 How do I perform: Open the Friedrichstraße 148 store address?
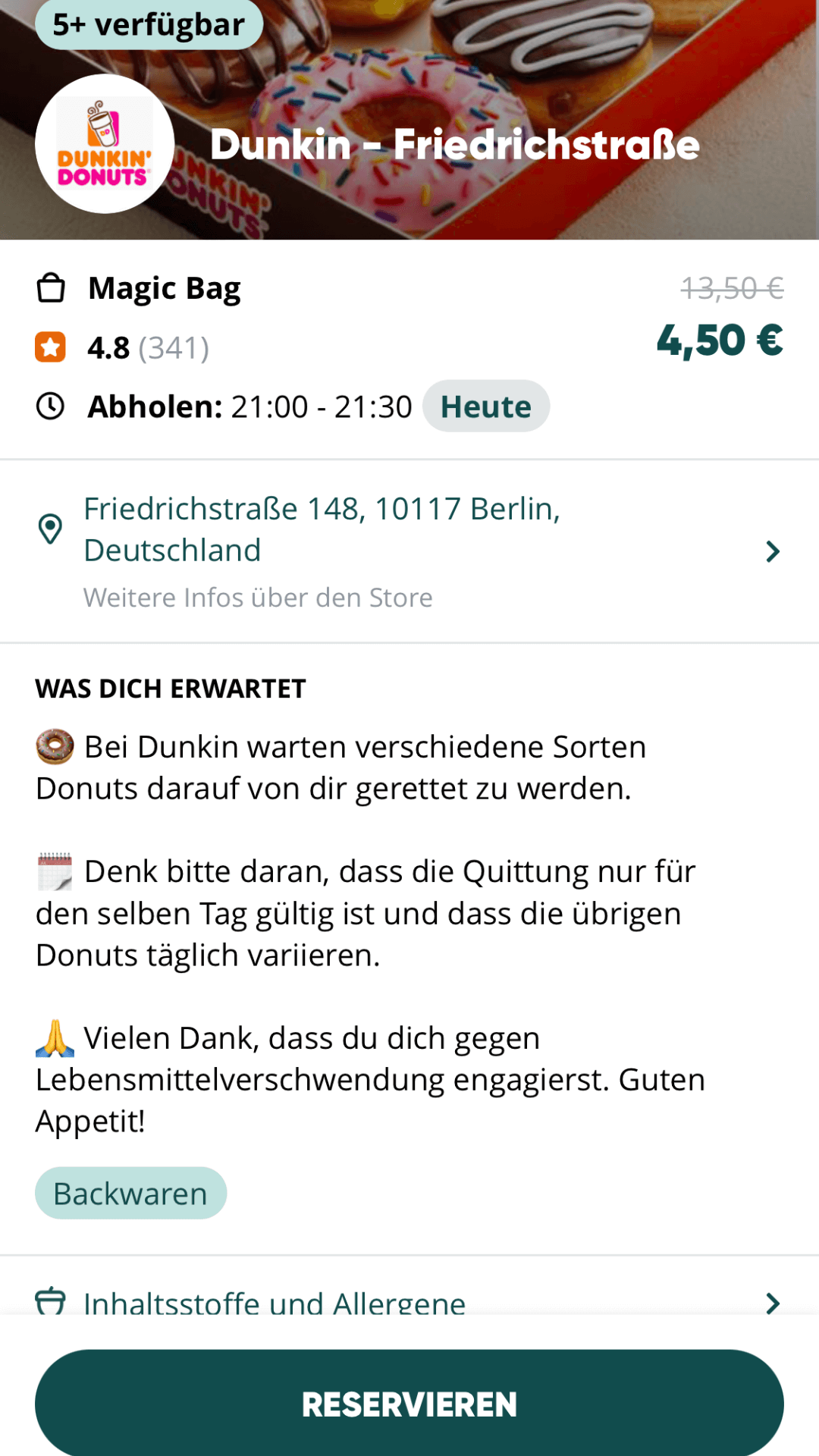click(322, 529)
